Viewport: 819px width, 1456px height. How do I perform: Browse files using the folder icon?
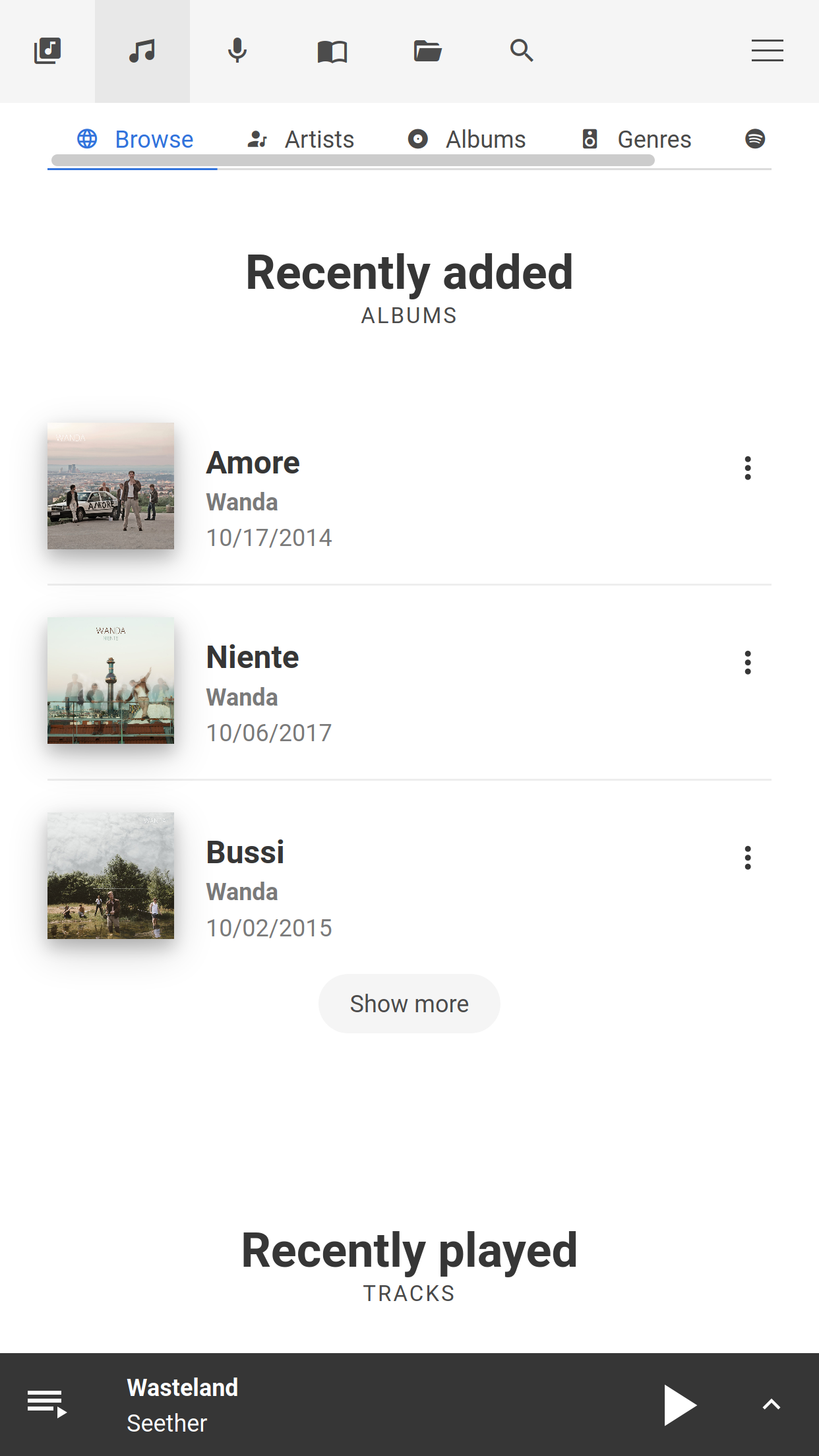(x=427, y=50)
